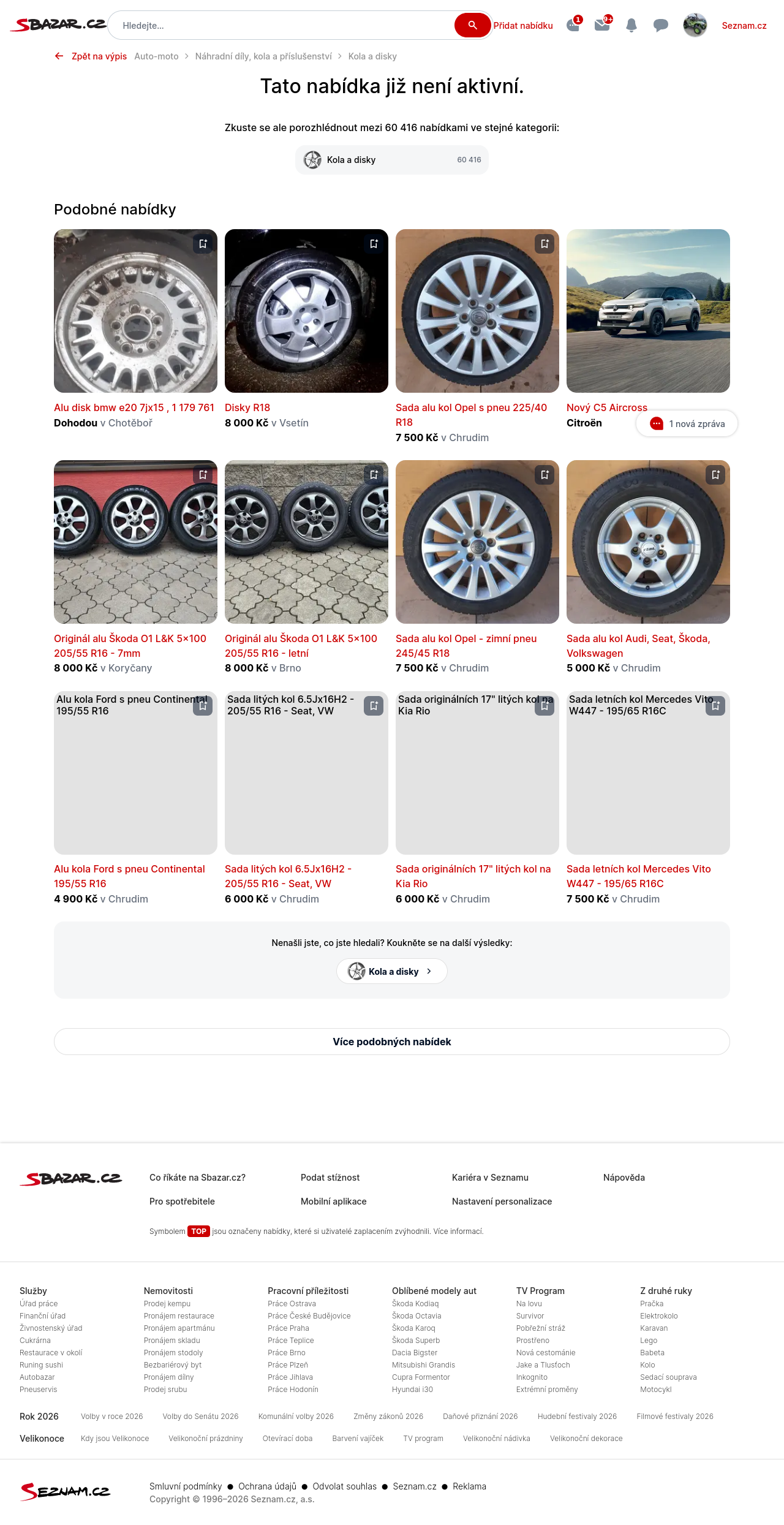Open the Kola a disky category with 60 416 listings
784x1525 pixels.
click(x=391, y=160)
